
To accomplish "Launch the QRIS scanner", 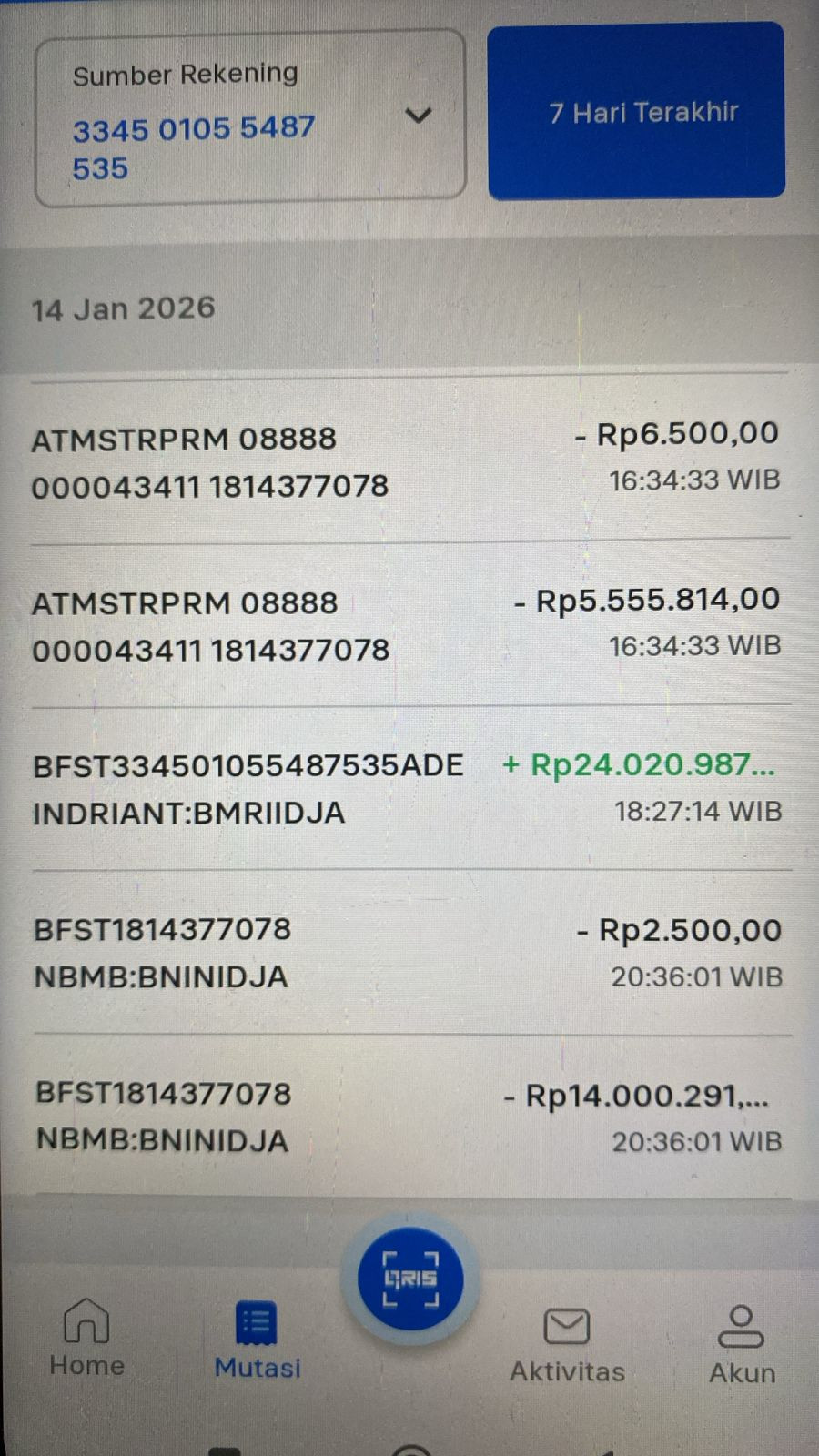I will 410,1279.
